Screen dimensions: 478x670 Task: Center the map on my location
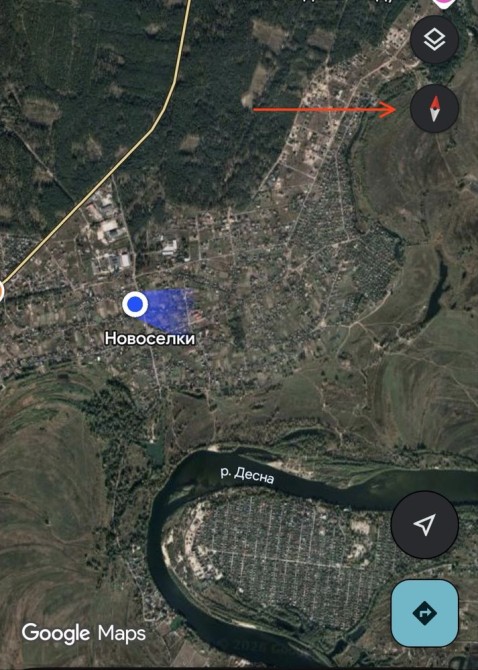click(x=425, y=524)
